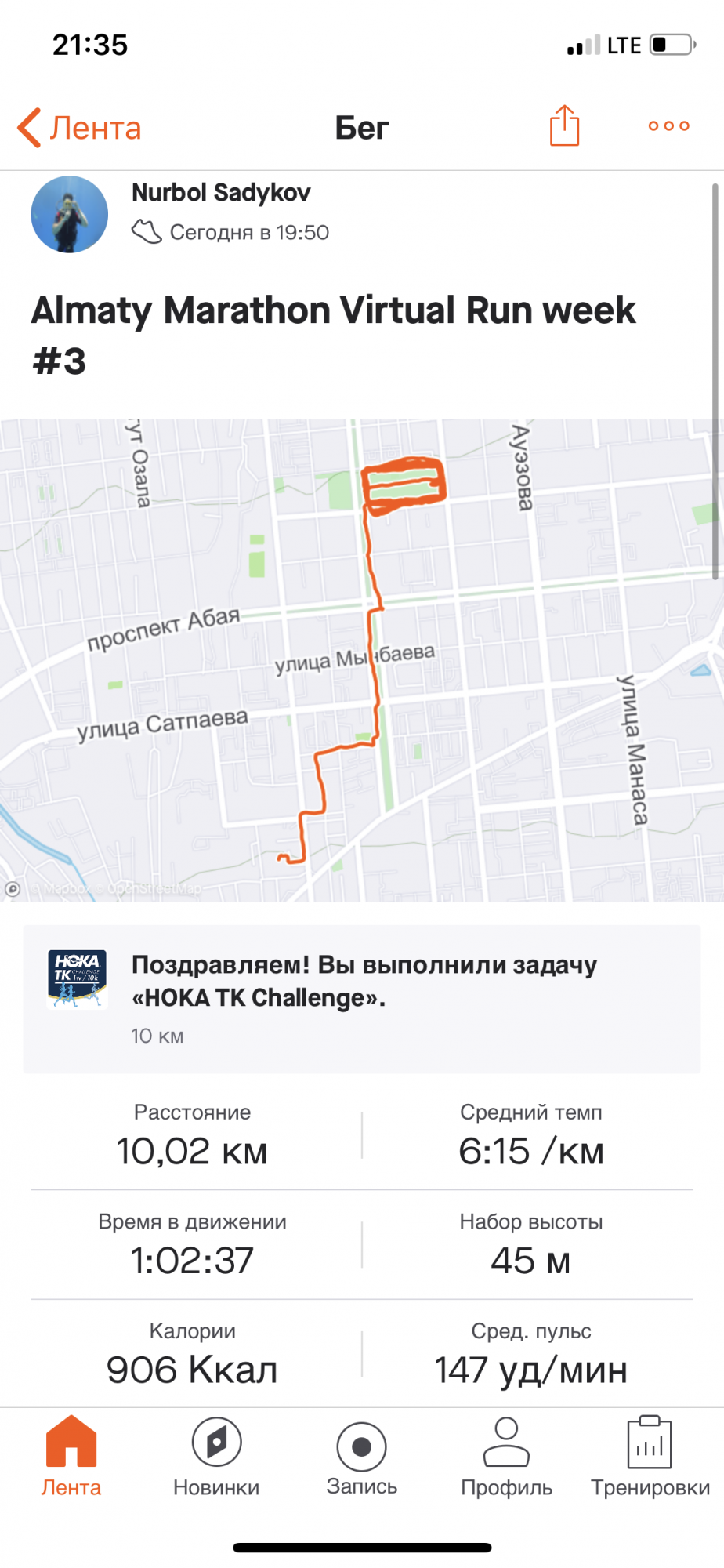This screenshot has height=1568, width=724.
Task: Open the HOKA TK Challenge card
Action: pos(361,998)
